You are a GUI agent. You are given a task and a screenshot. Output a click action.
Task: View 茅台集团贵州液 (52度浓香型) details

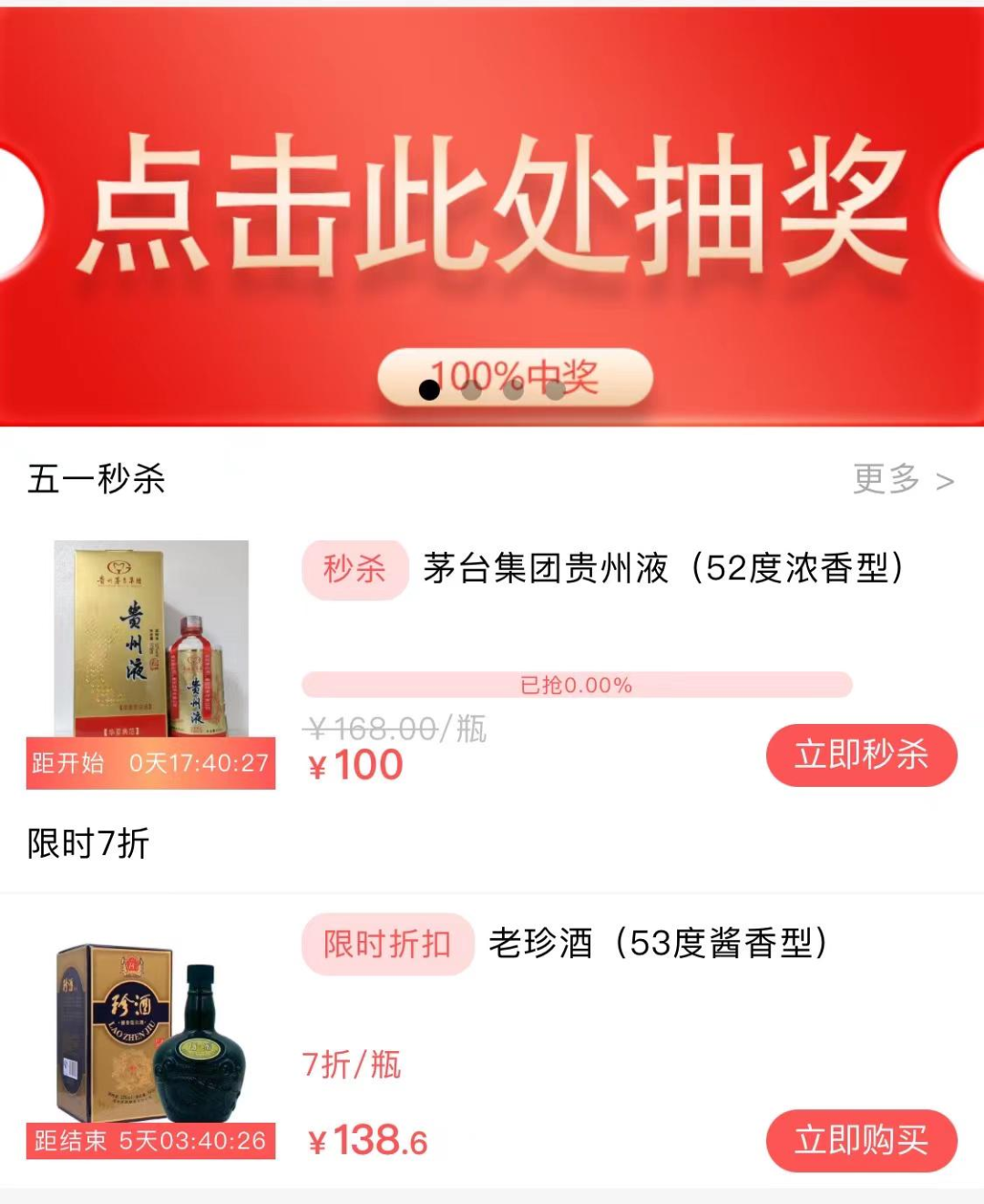click(x=662, y=568)
